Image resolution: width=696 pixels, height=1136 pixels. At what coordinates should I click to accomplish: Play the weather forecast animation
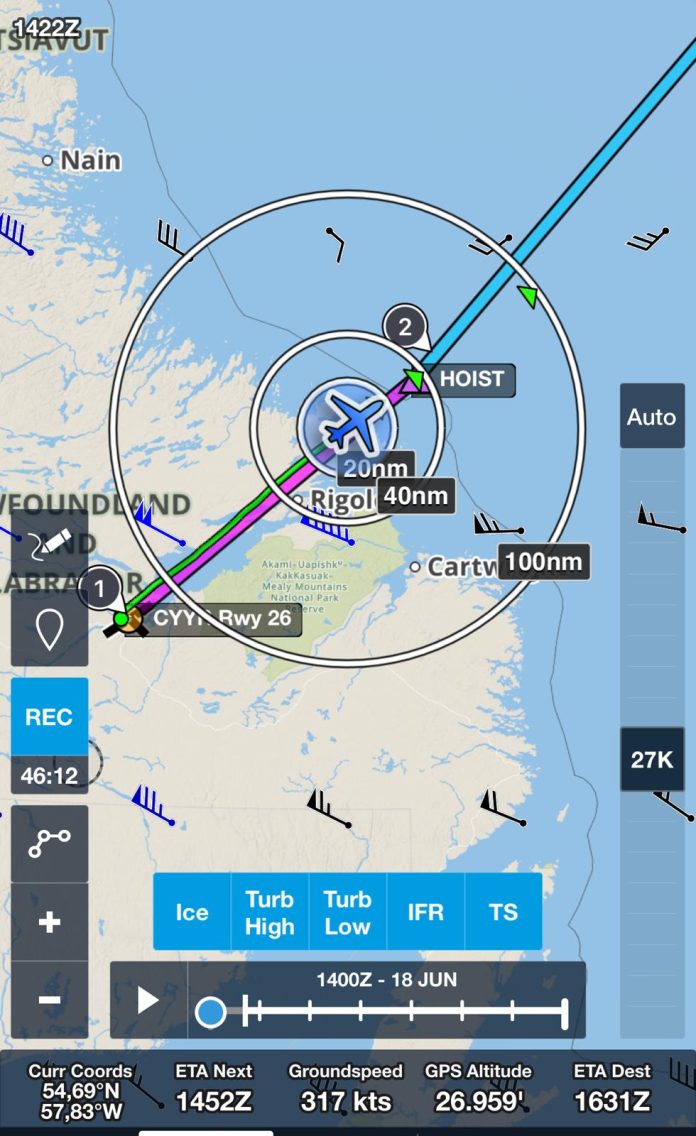coord(148,1000)
